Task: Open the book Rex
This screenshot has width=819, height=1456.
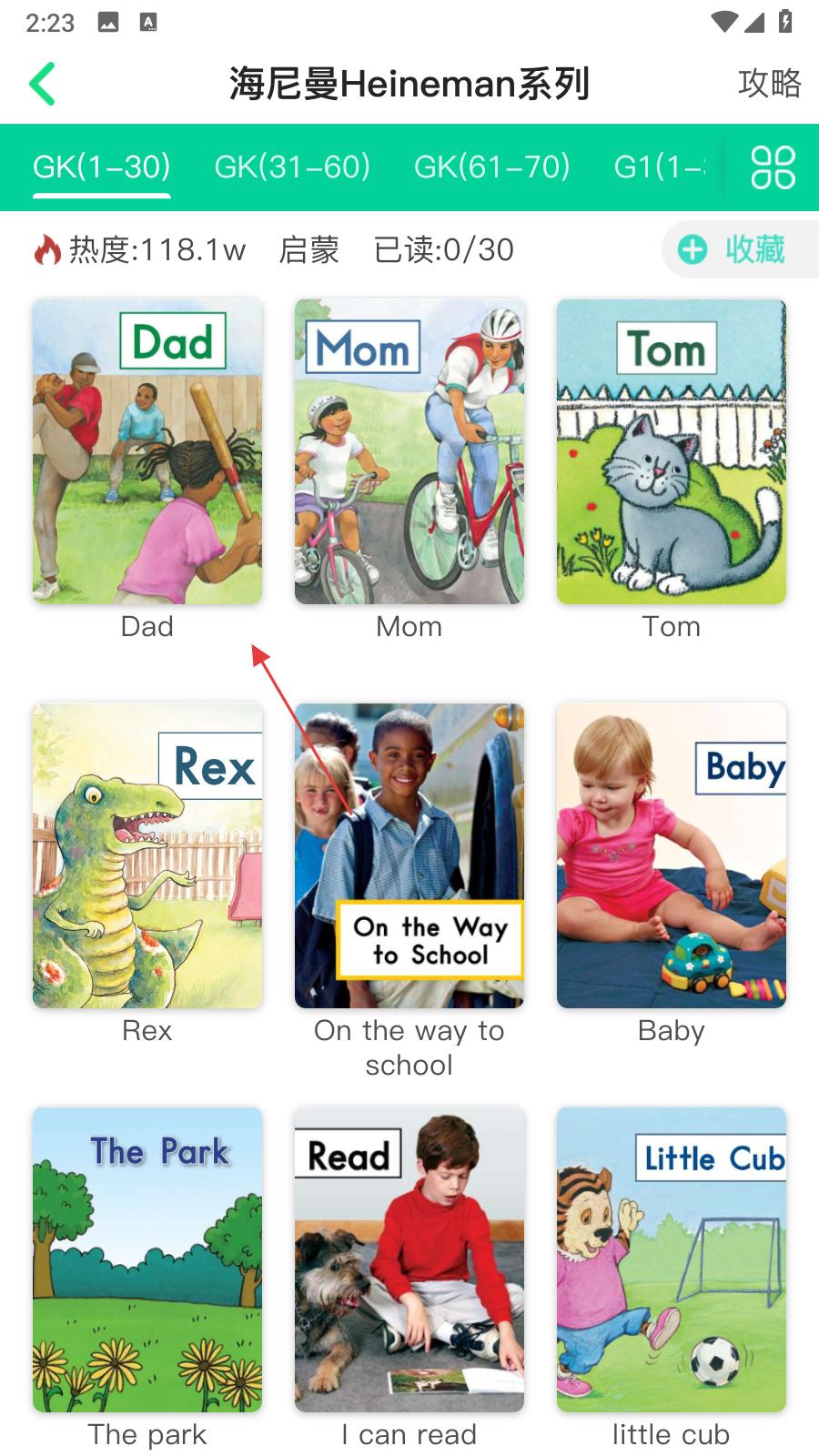Action: tap(147, 855)
